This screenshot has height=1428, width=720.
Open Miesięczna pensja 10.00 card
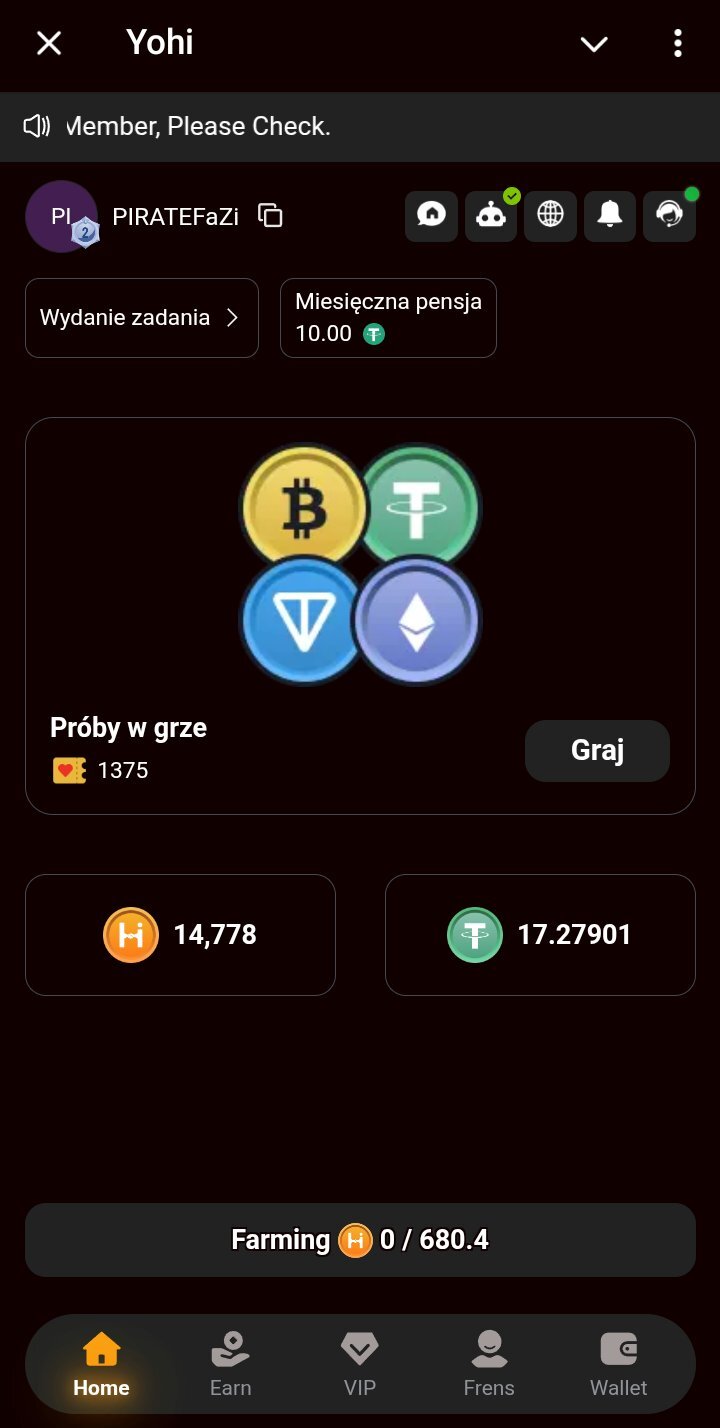click(388, 318)
